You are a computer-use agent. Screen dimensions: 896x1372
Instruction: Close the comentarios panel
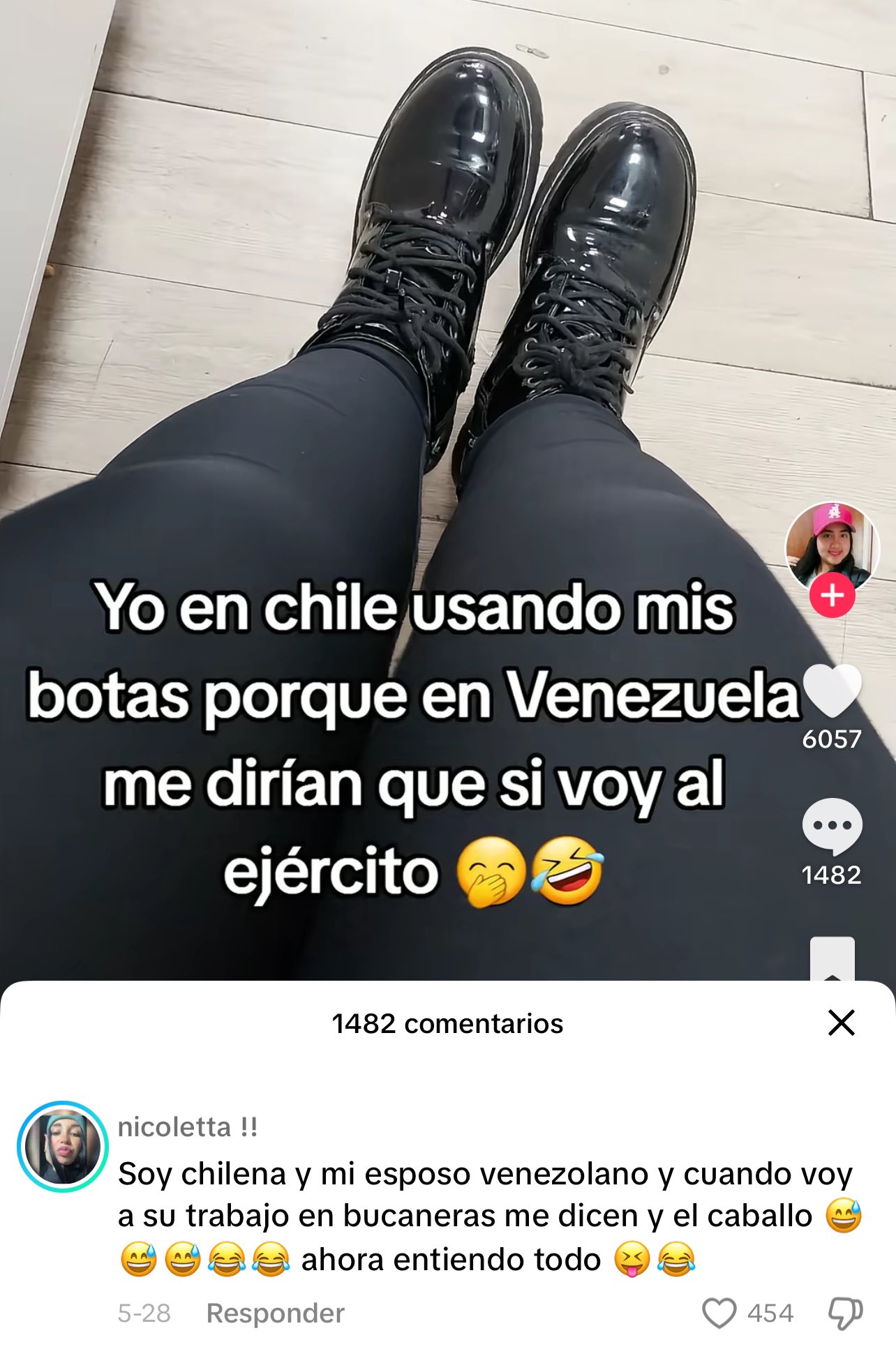pos(841,1023)
